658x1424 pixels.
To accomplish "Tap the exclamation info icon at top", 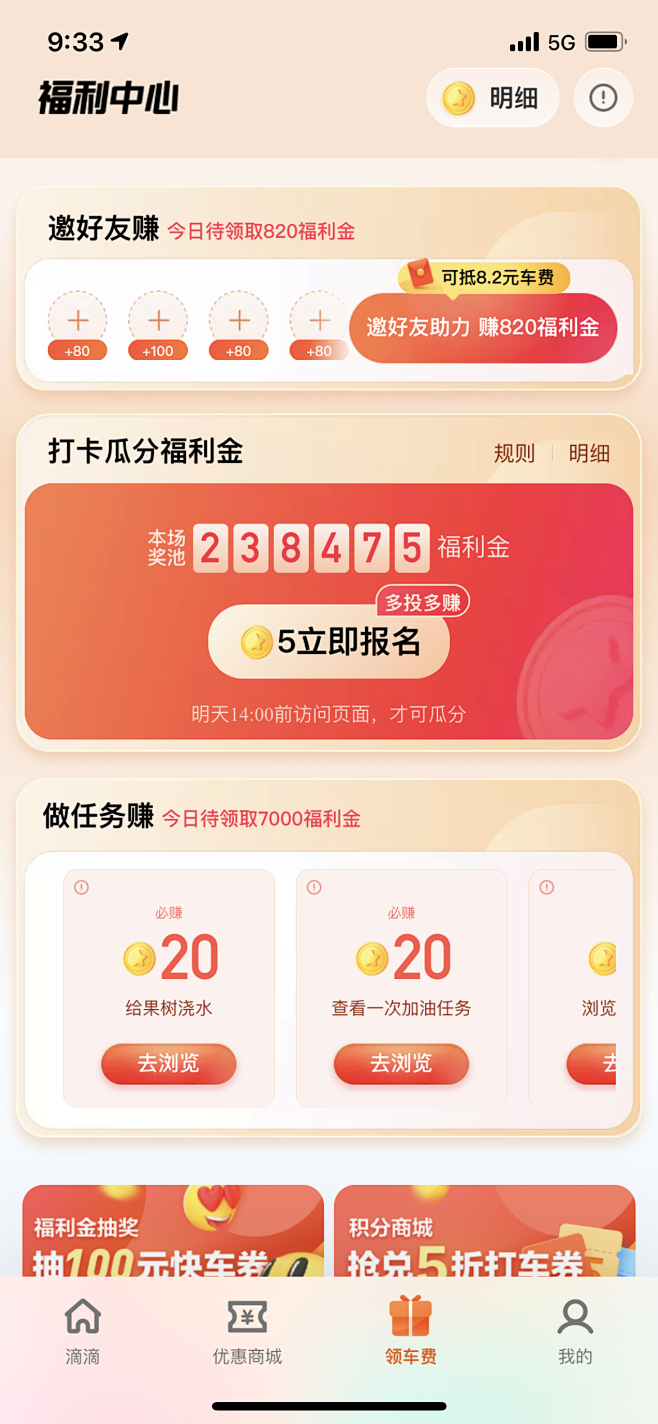I will 603,98.
